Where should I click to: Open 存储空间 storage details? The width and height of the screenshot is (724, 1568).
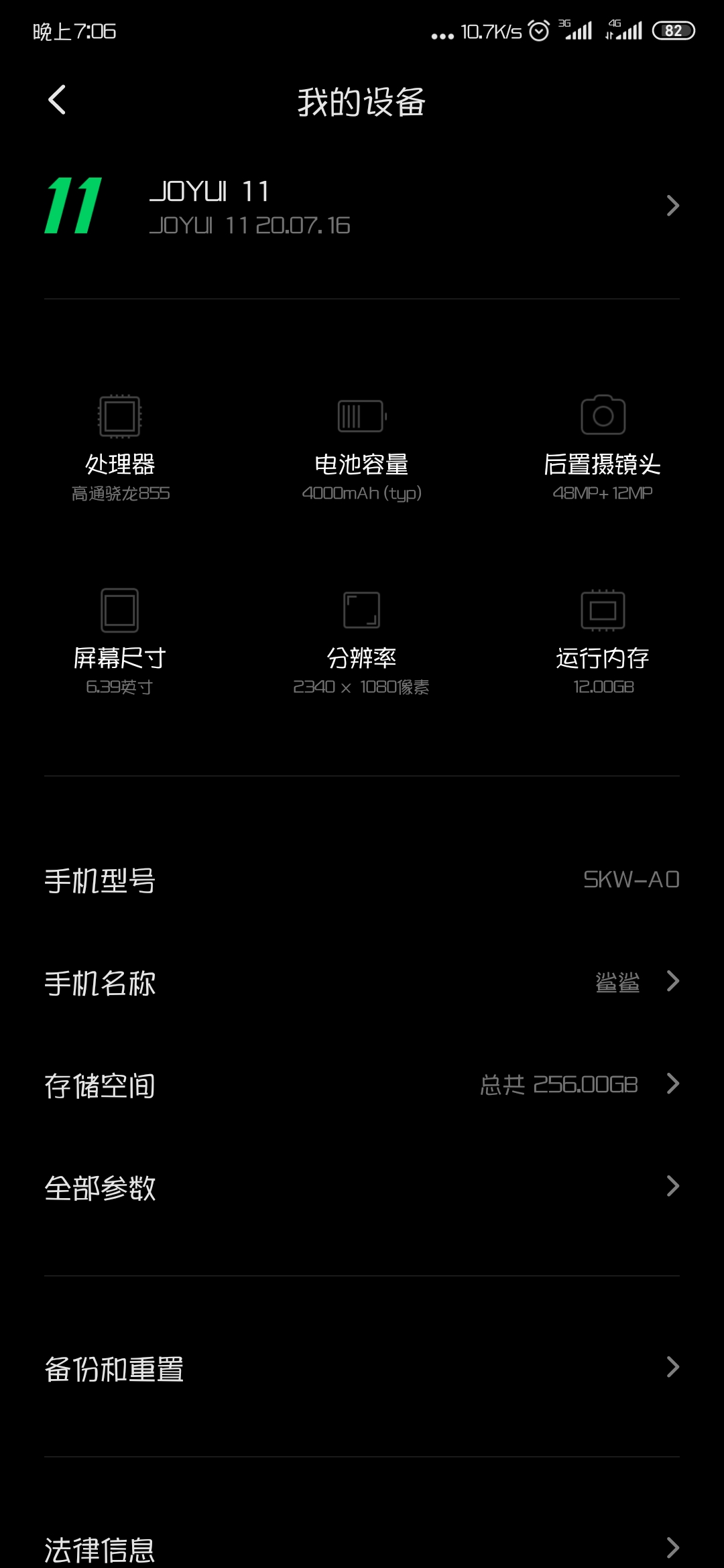click(x=362, y=1085)
